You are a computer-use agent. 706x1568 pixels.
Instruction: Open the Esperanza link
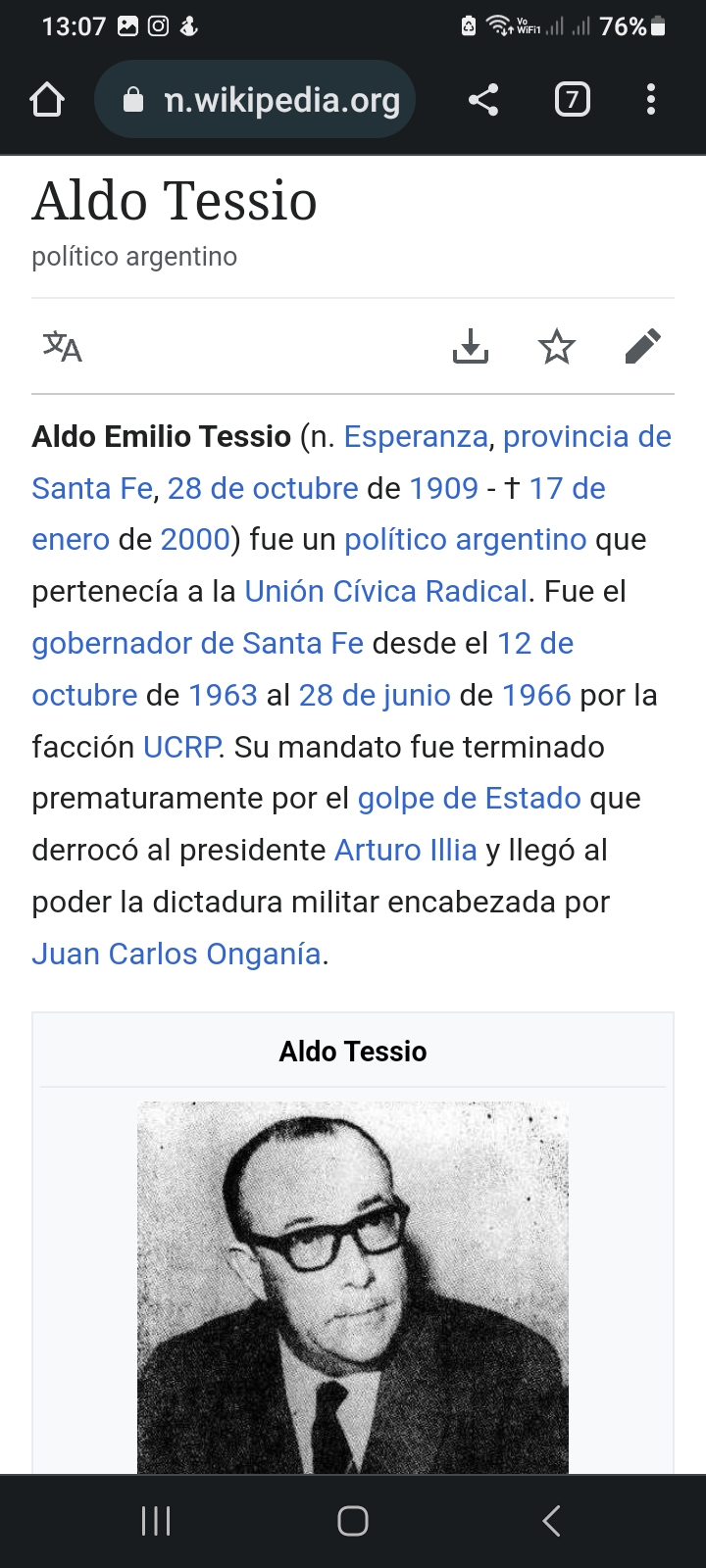(416, 437)
